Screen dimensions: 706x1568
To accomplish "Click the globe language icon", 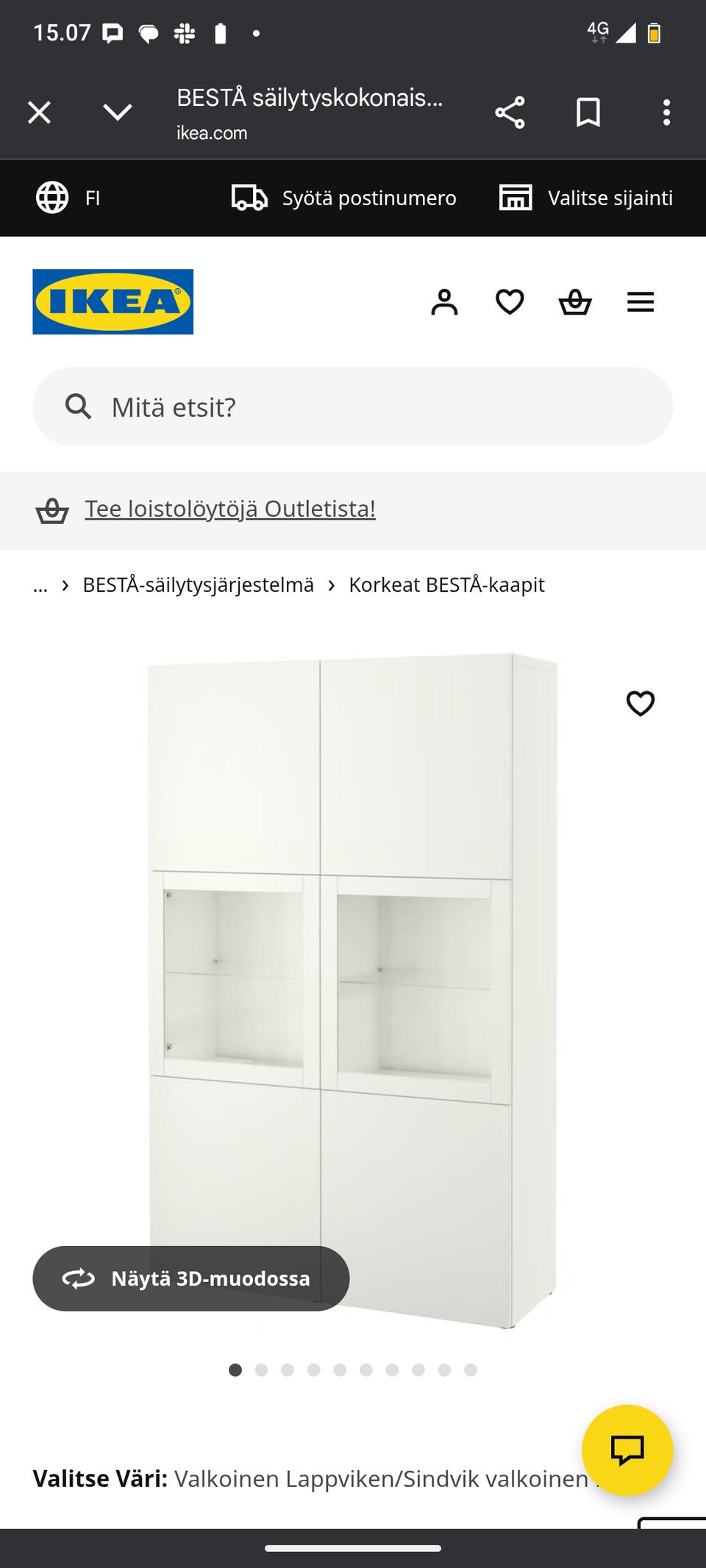I will pyautogui.click(x=51, y=197).
